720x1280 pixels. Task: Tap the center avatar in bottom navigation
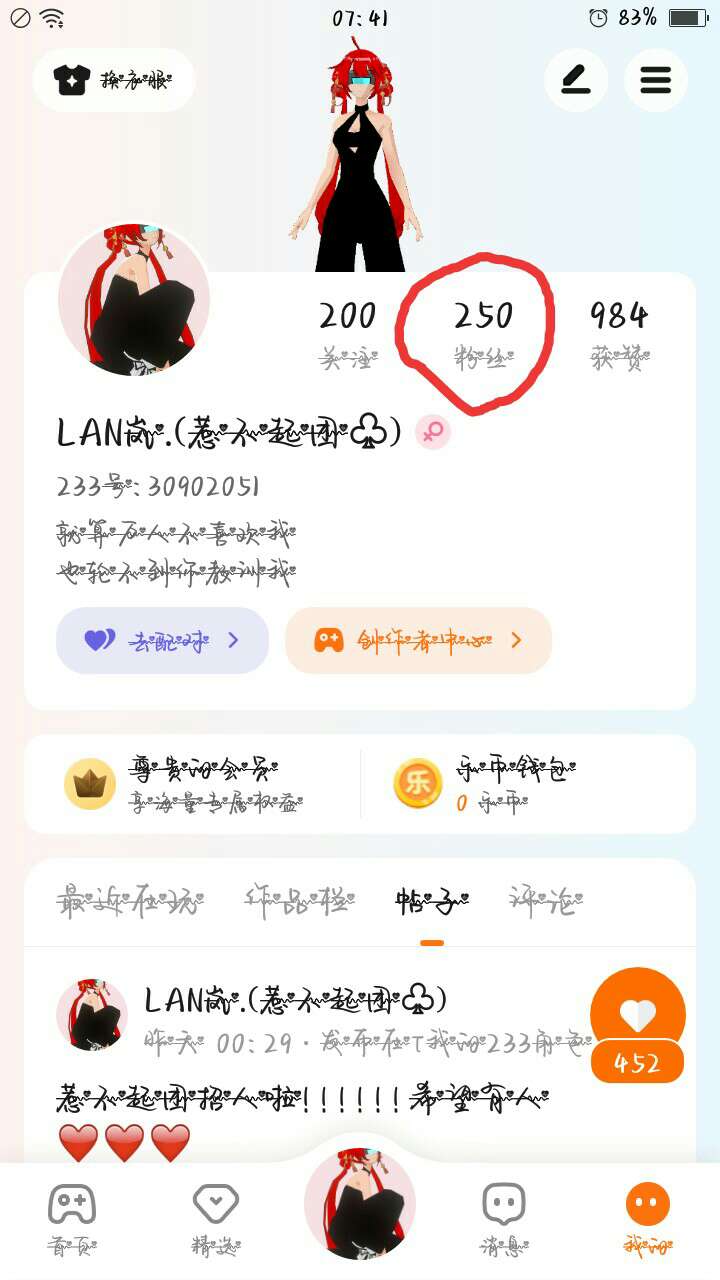pyautogui.click(x=360, y=1204)
